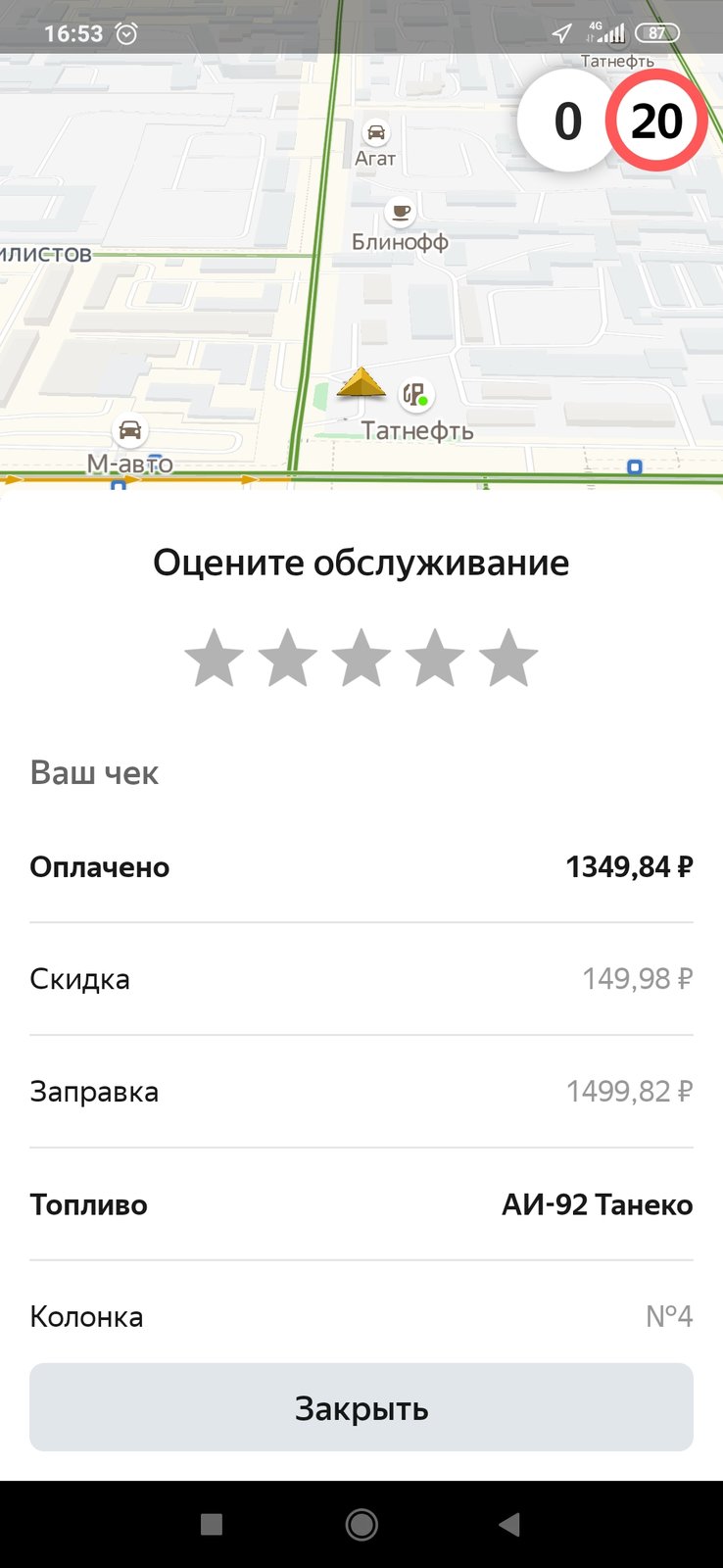723x1568 pixels.
Task: Rate the service four stars
Action: [x=435, y=658]
